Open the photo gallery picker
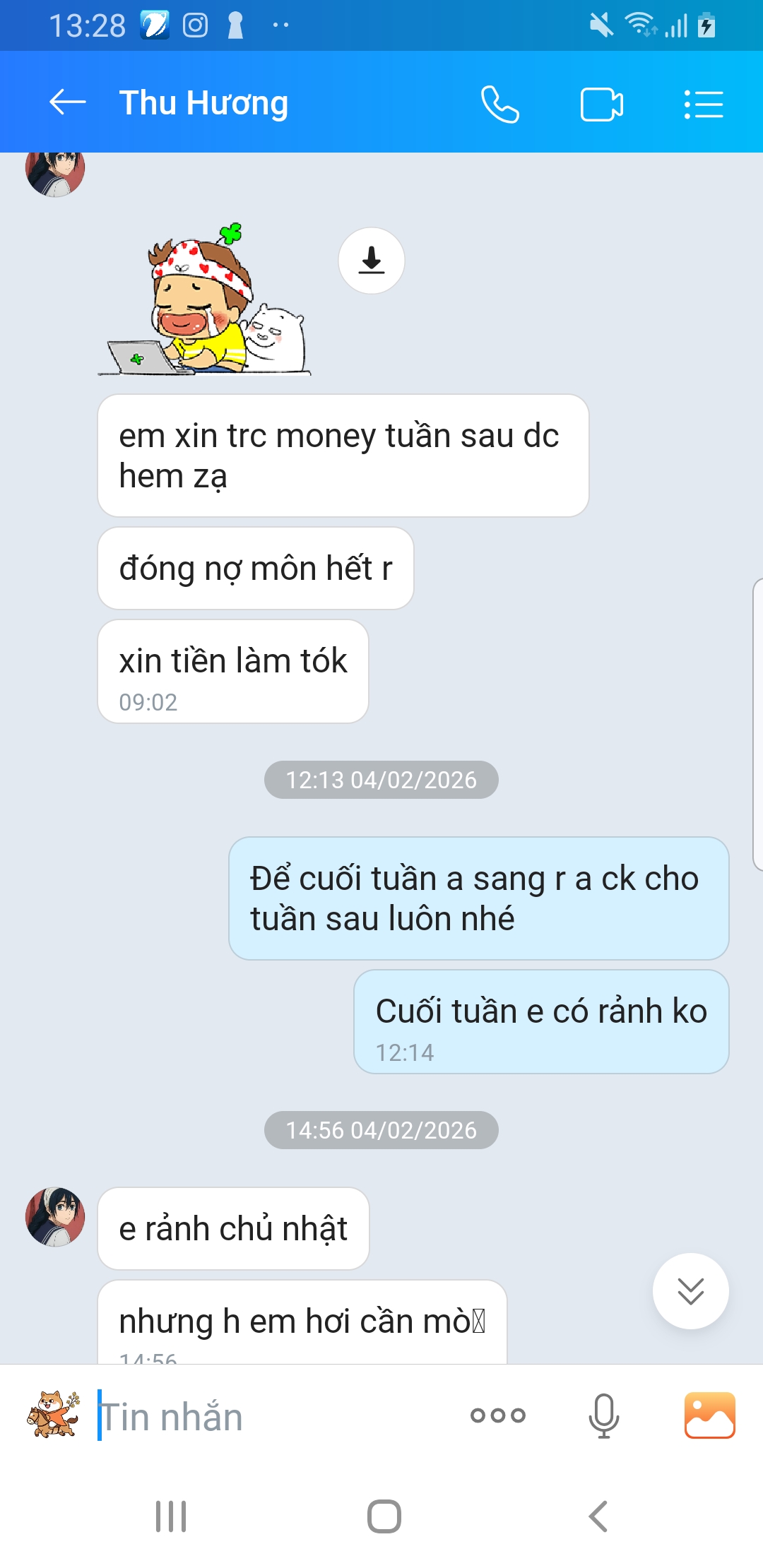This screenshot has height=1568, width=763. (x=709, y=1415)
